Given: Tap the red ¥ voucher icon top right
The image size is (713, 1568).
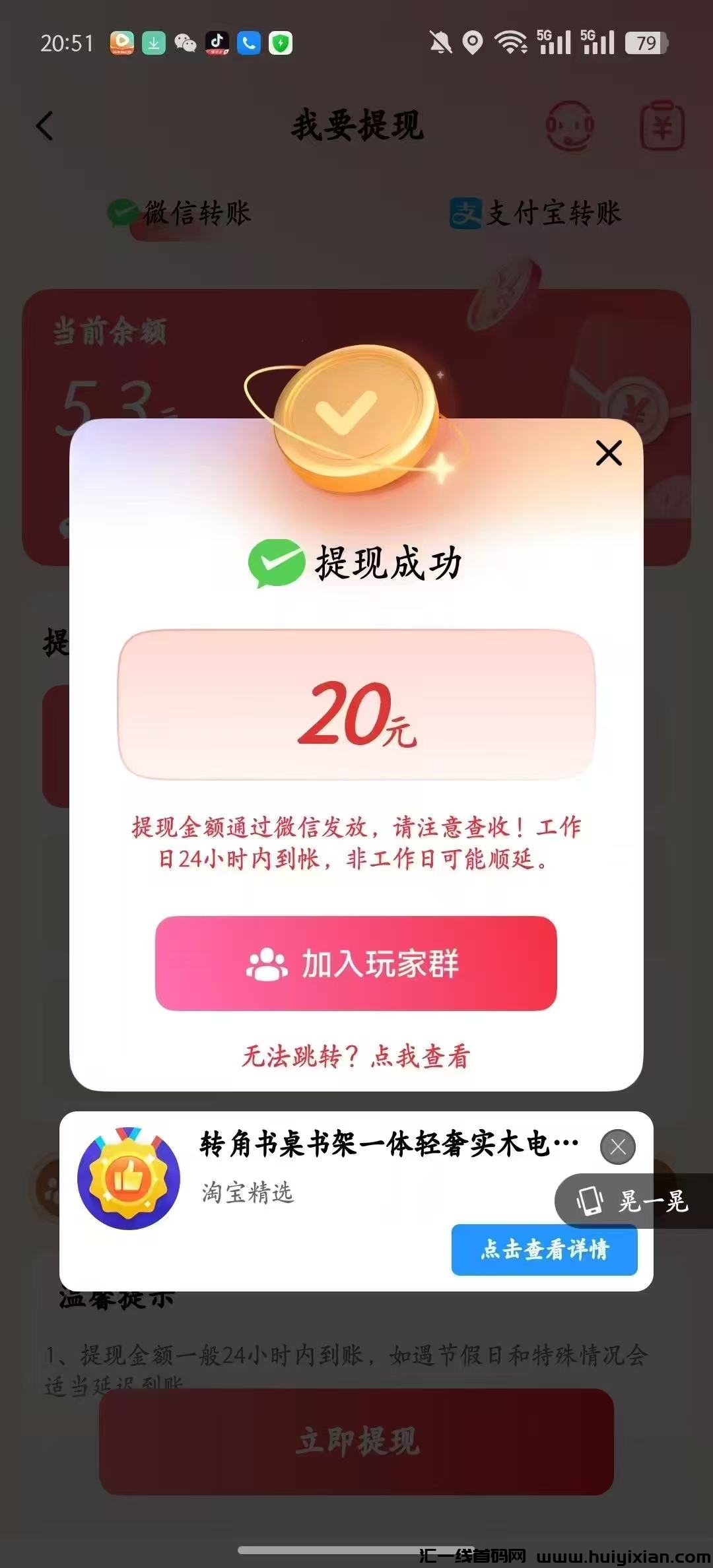Looking at the screenshot, I should pos(662,125).
